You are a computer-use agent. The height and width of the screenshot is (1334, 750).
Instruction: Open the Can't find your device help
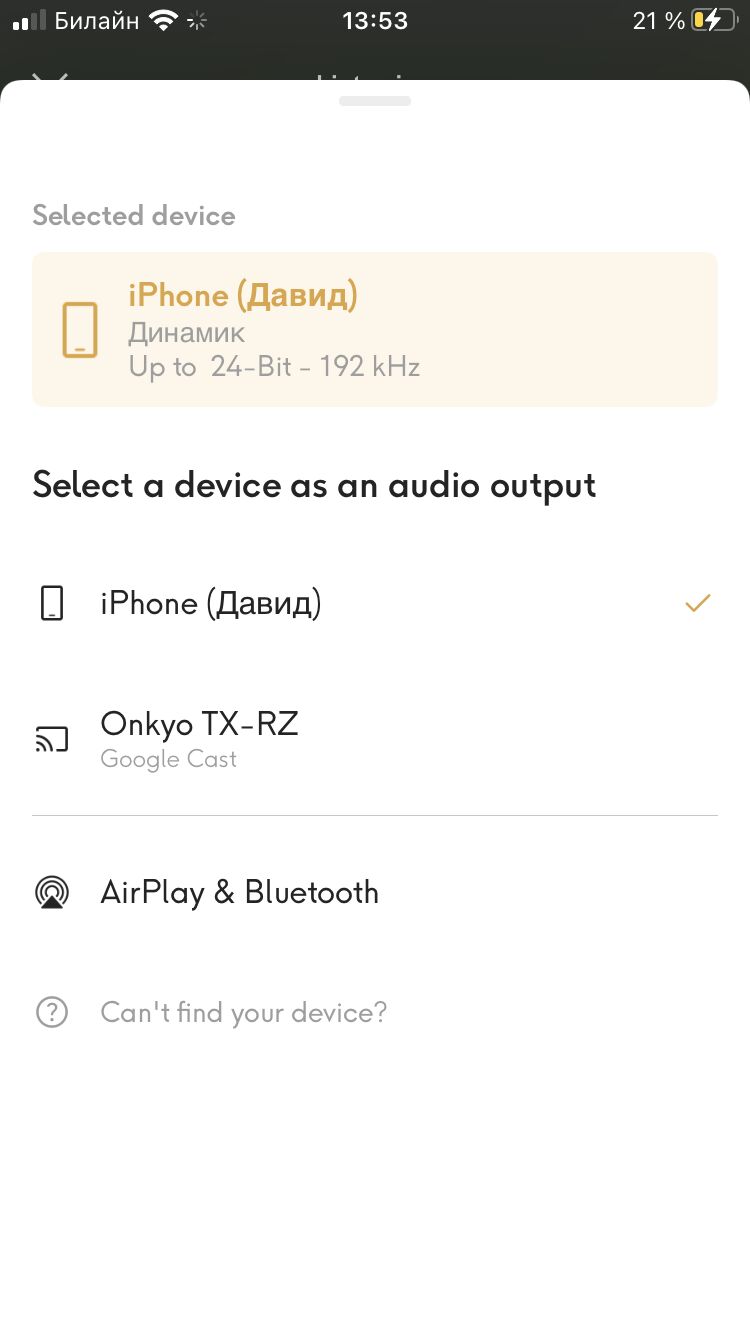(243, 1012)
